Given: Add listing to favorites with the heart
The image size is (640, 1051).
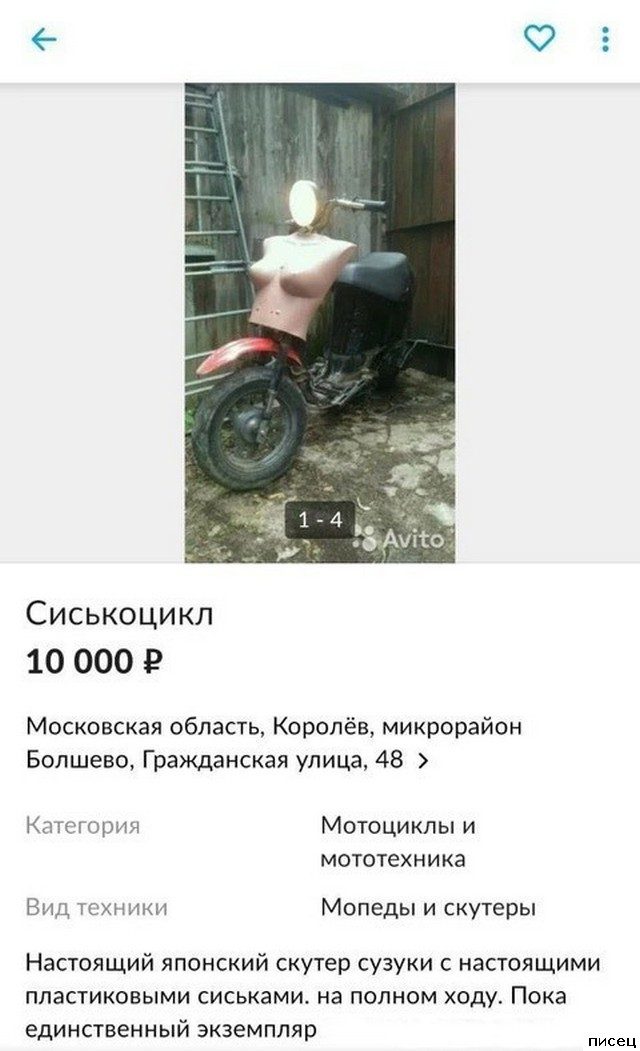Looking at the screenshot, I should click(539, 39).
